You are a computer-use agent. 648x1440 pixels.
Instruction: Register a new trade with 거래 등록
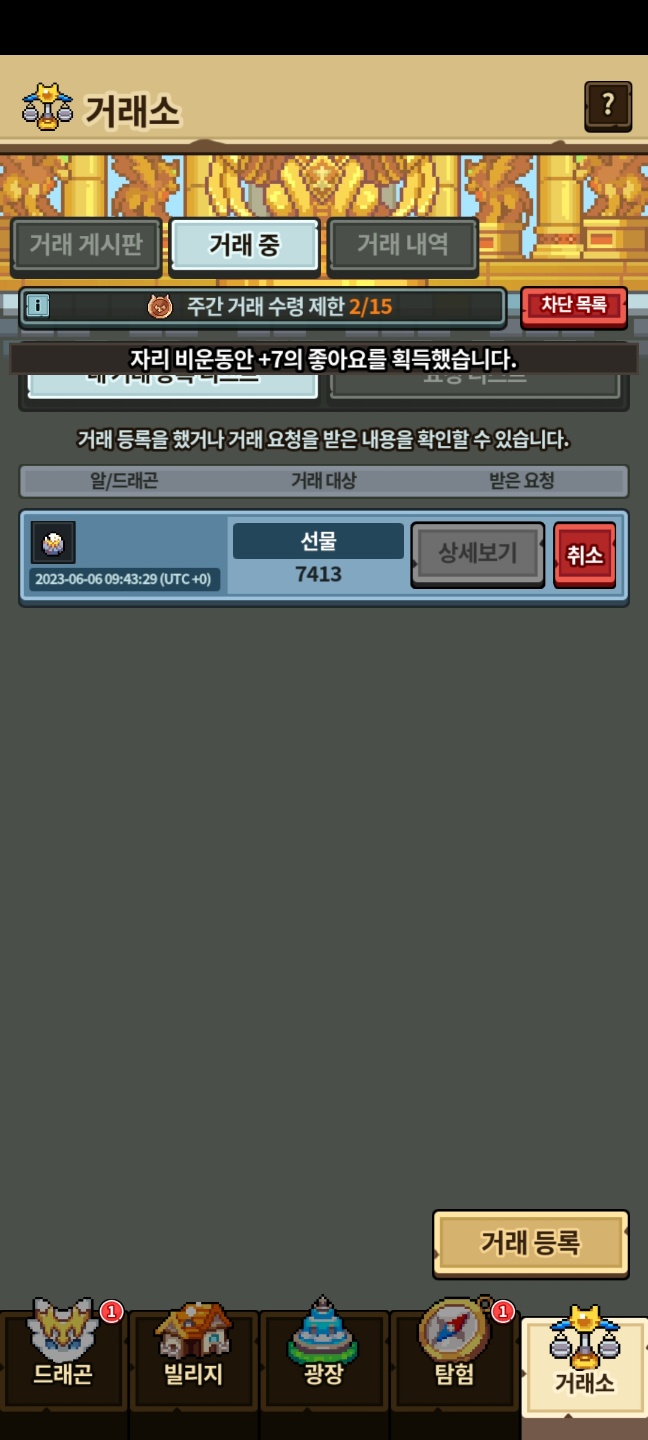click(530, 1243)
